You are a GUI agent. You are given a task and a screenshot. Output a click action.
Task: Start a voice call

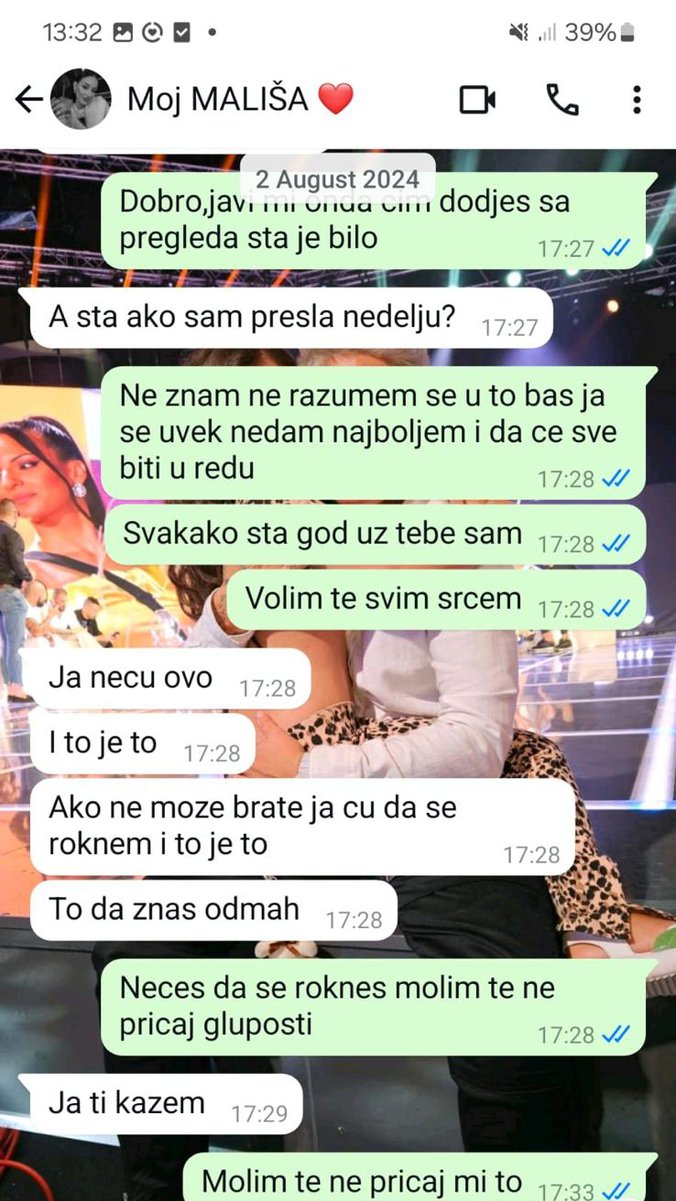coord(562,99)
